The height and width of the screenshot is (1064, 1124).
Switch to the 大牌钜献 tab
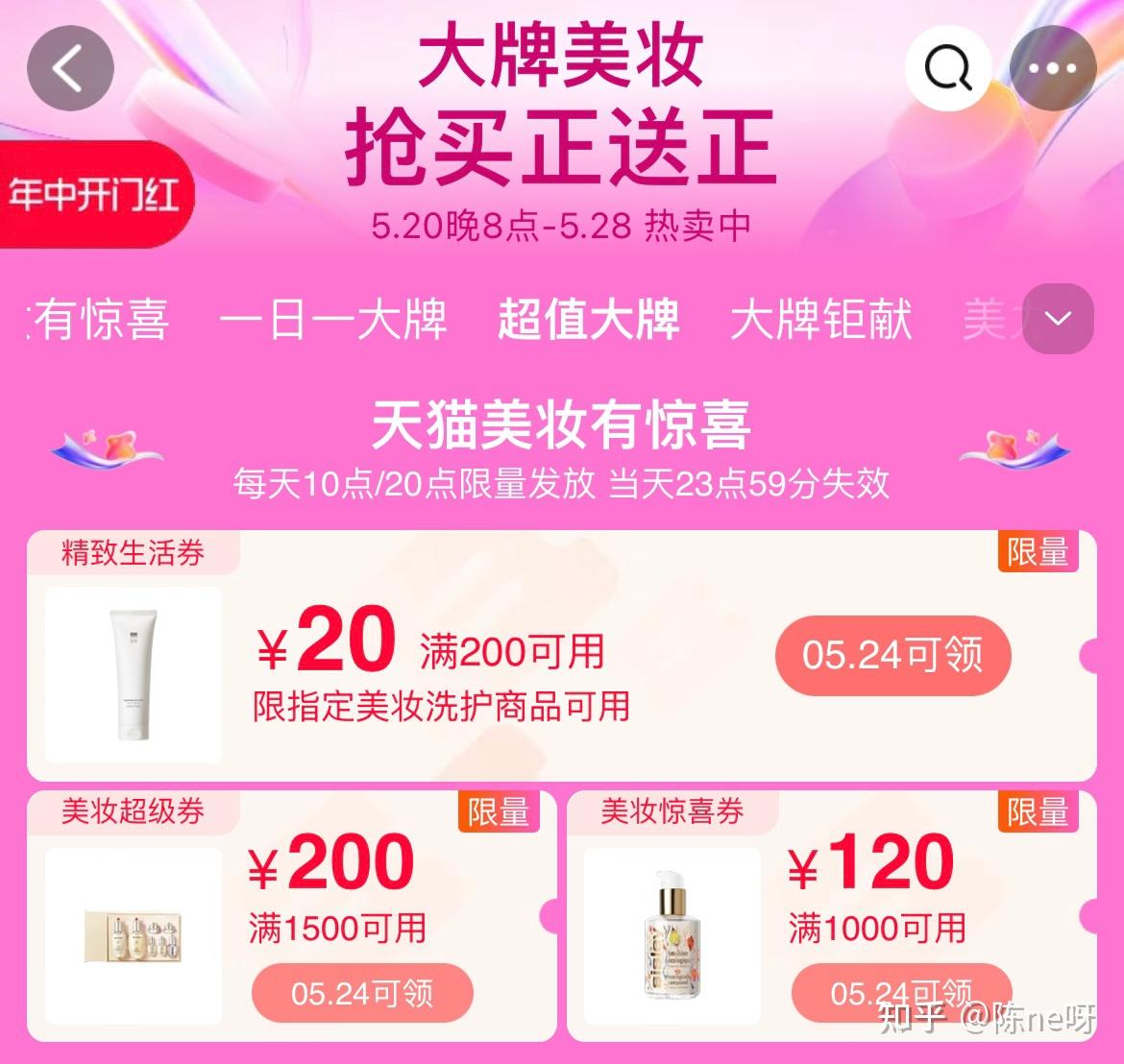[x=820, y=320]
